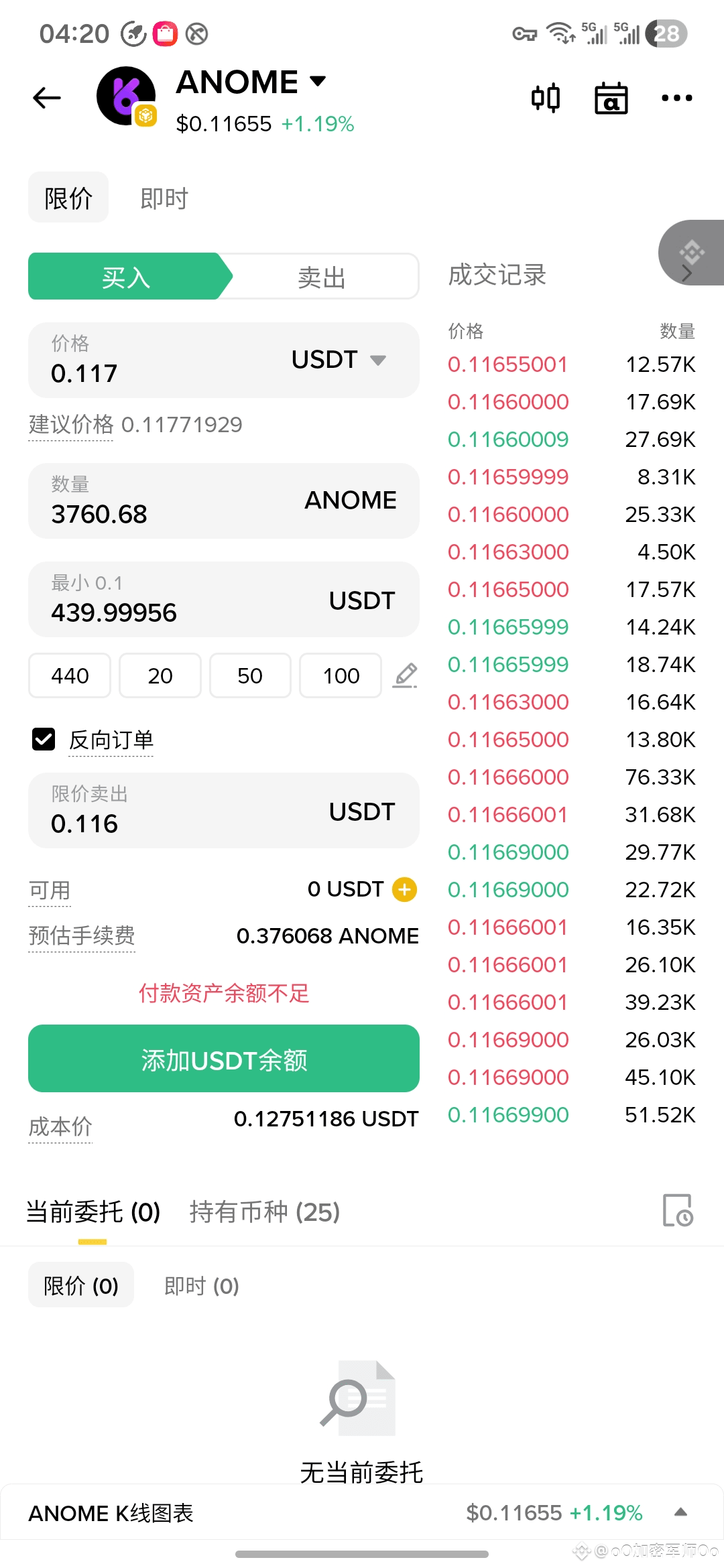
Task: Tap the 添加USDT余额 button
Action: (x=224, y=1059)
